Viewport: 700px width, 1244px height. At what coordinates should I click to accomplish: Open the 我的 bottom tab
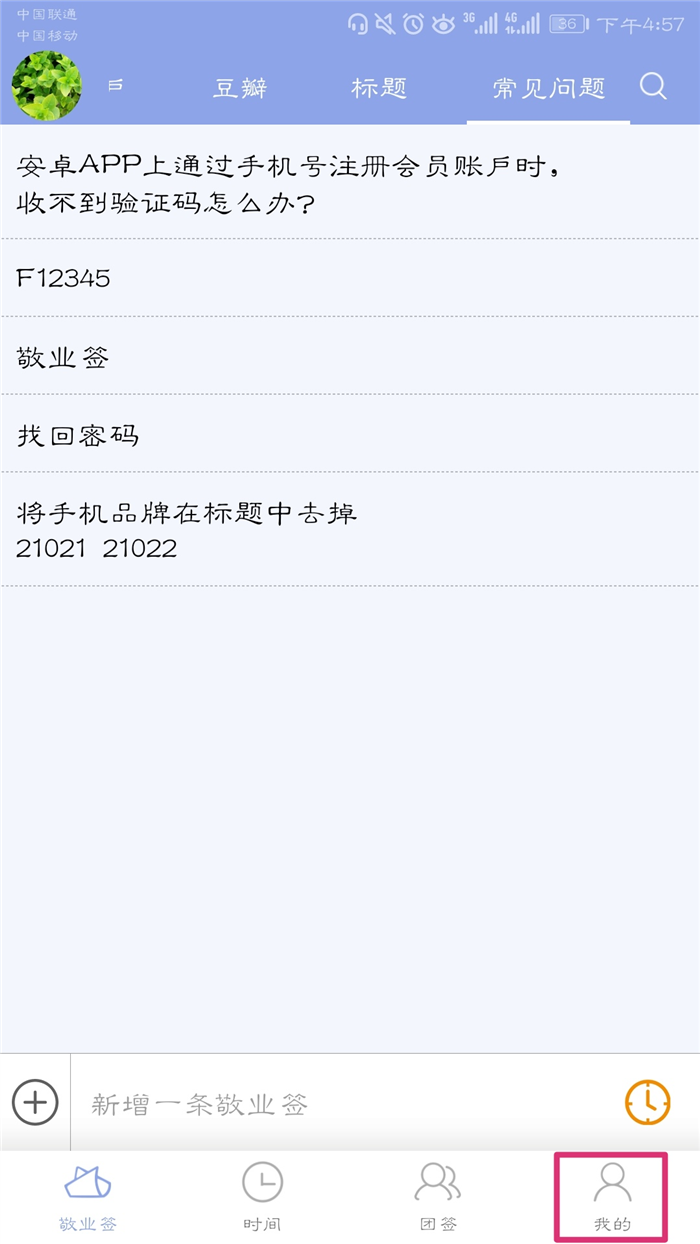click(x=612, y=1197)
